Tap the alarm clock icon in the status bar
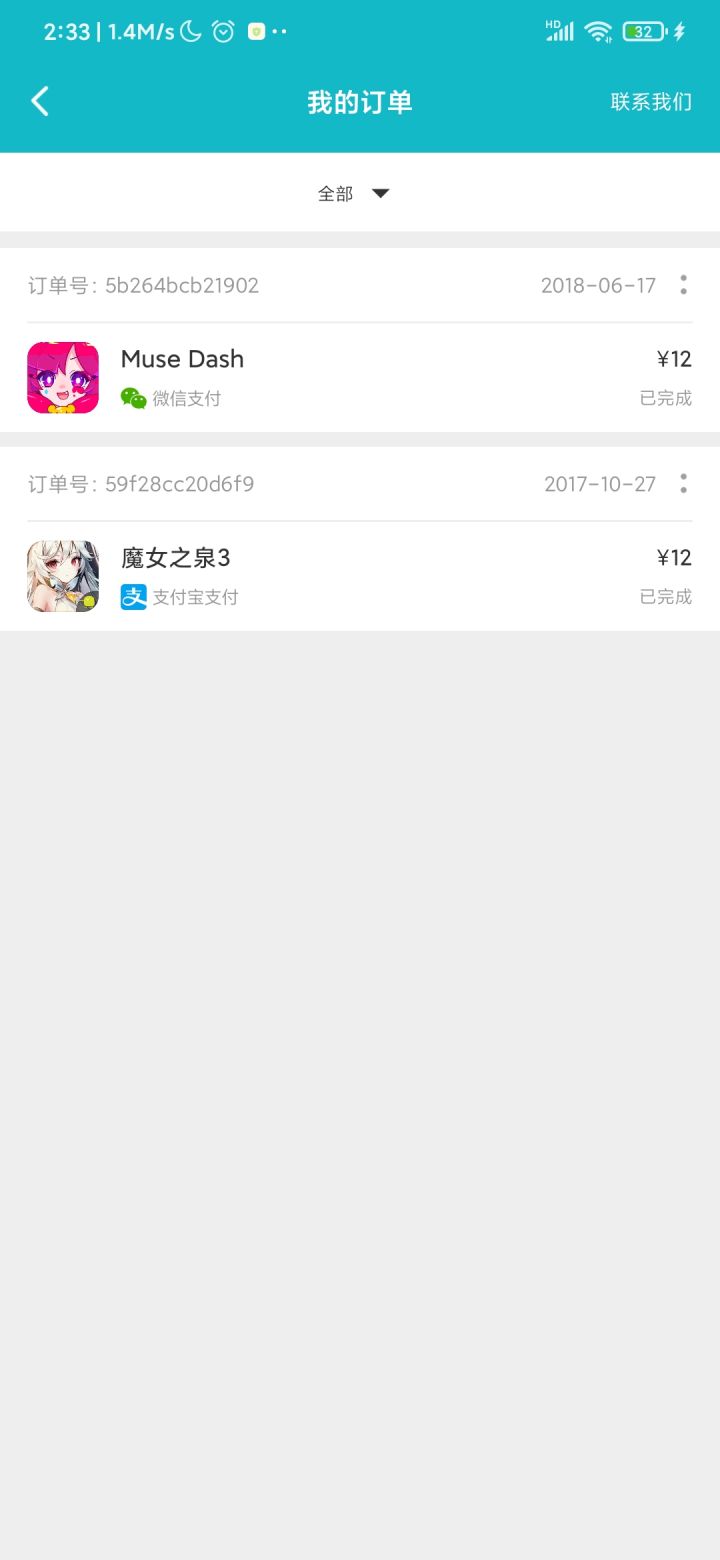 pyautogui.click(x=222, y=31)
